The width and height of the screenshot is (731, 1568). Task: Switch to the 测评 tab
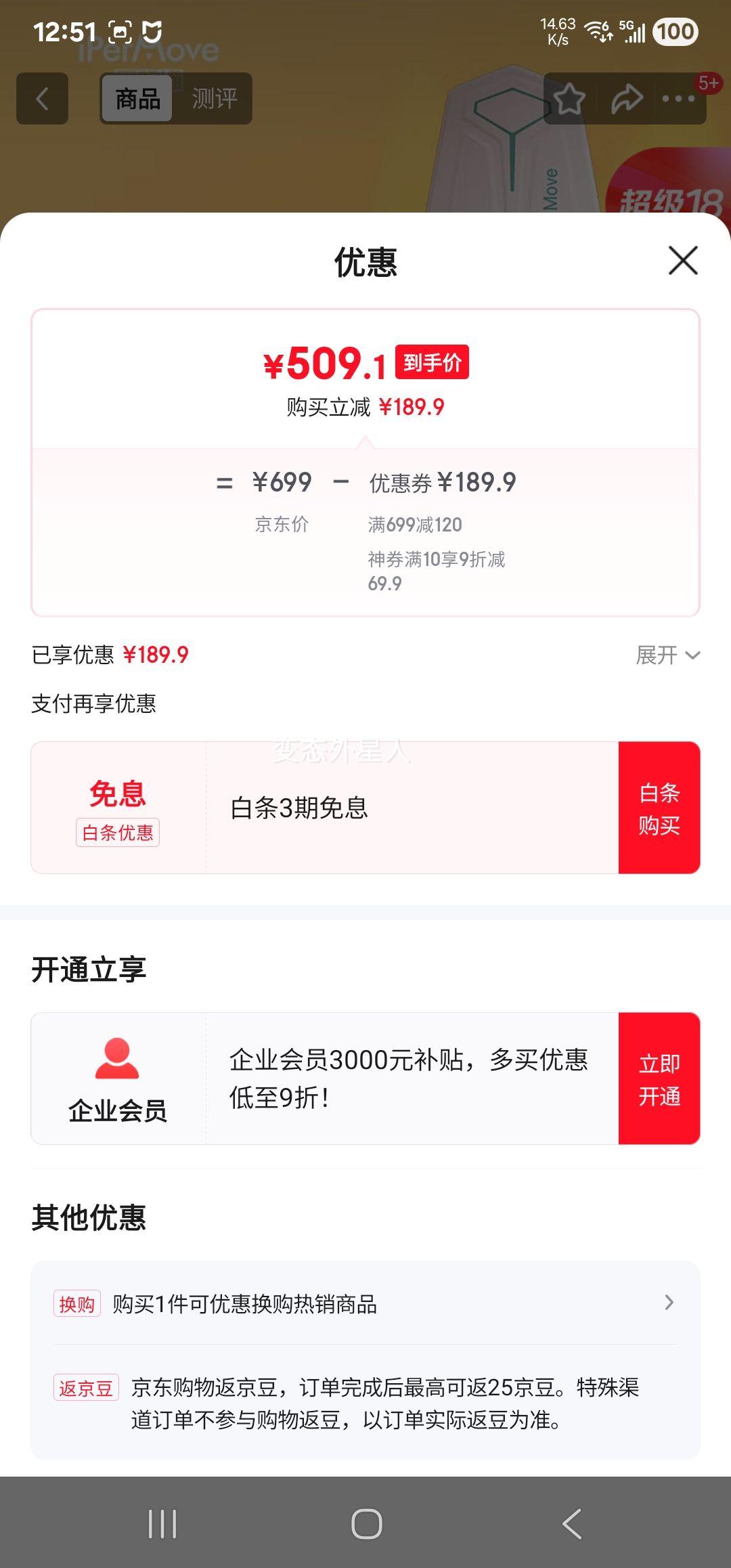pyautogui.click(x=215, y=99)
